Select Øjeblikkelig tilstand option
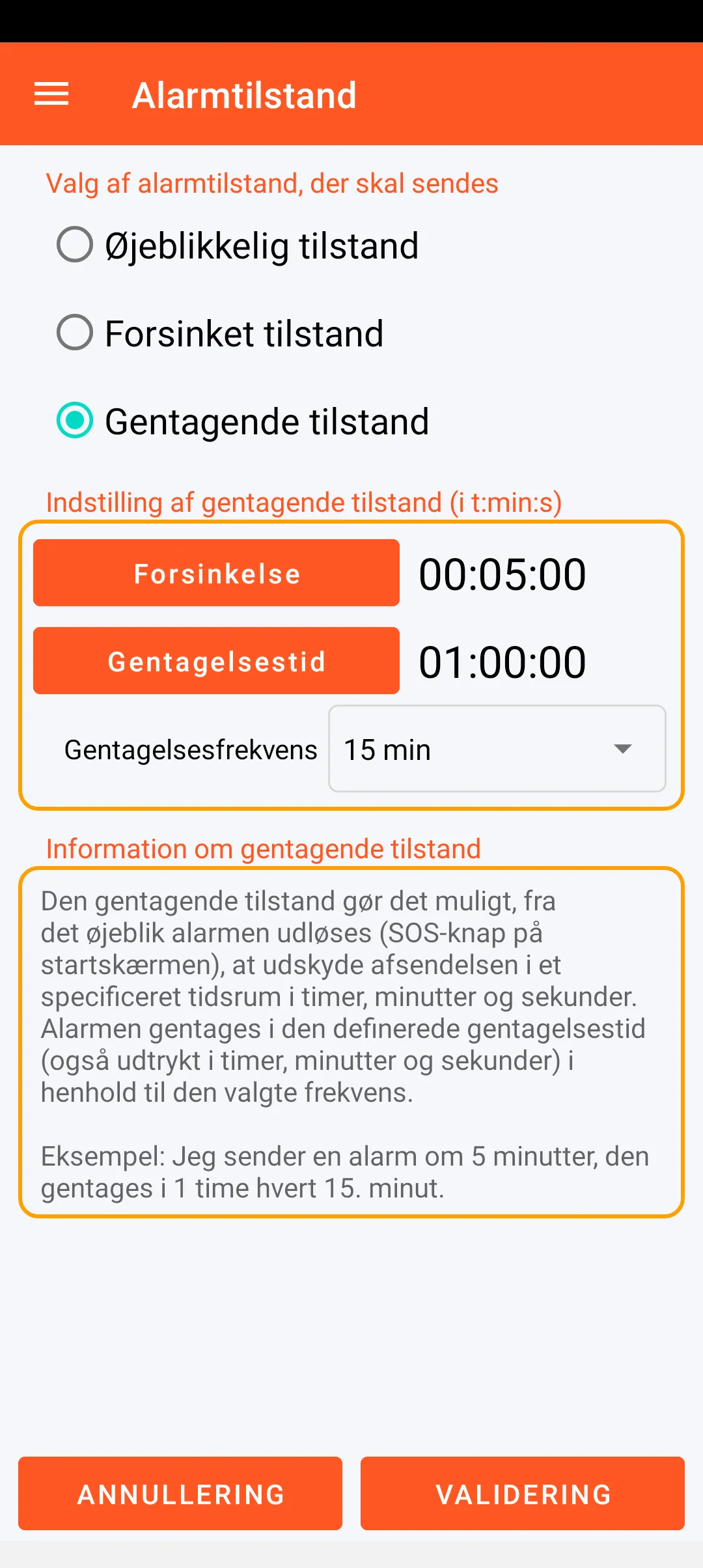This screenshot has height=1568, width=703. pyautogui.click(x=75, y=245)
